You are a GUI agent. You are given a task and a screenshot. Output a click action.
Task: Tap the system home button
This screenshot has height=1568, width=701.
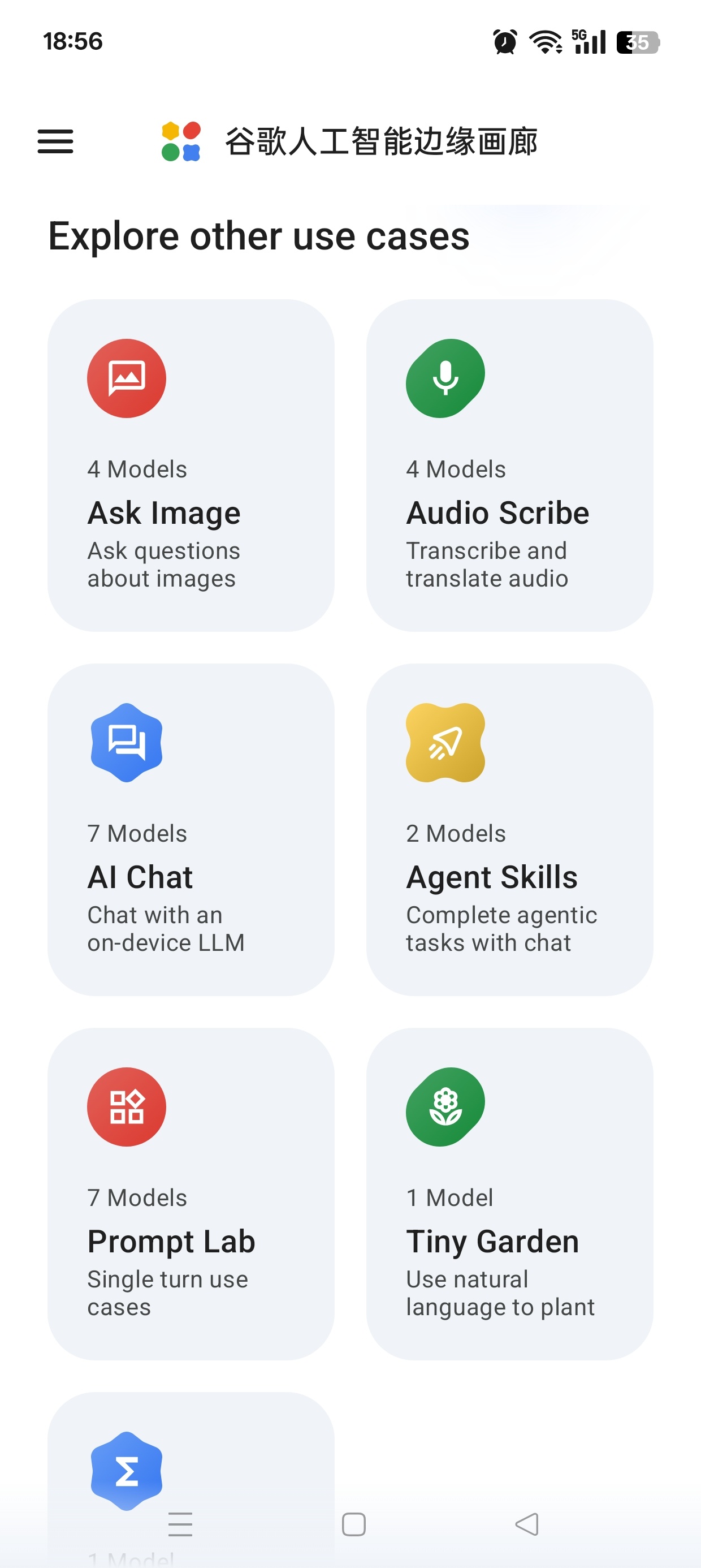[353, 1524]
